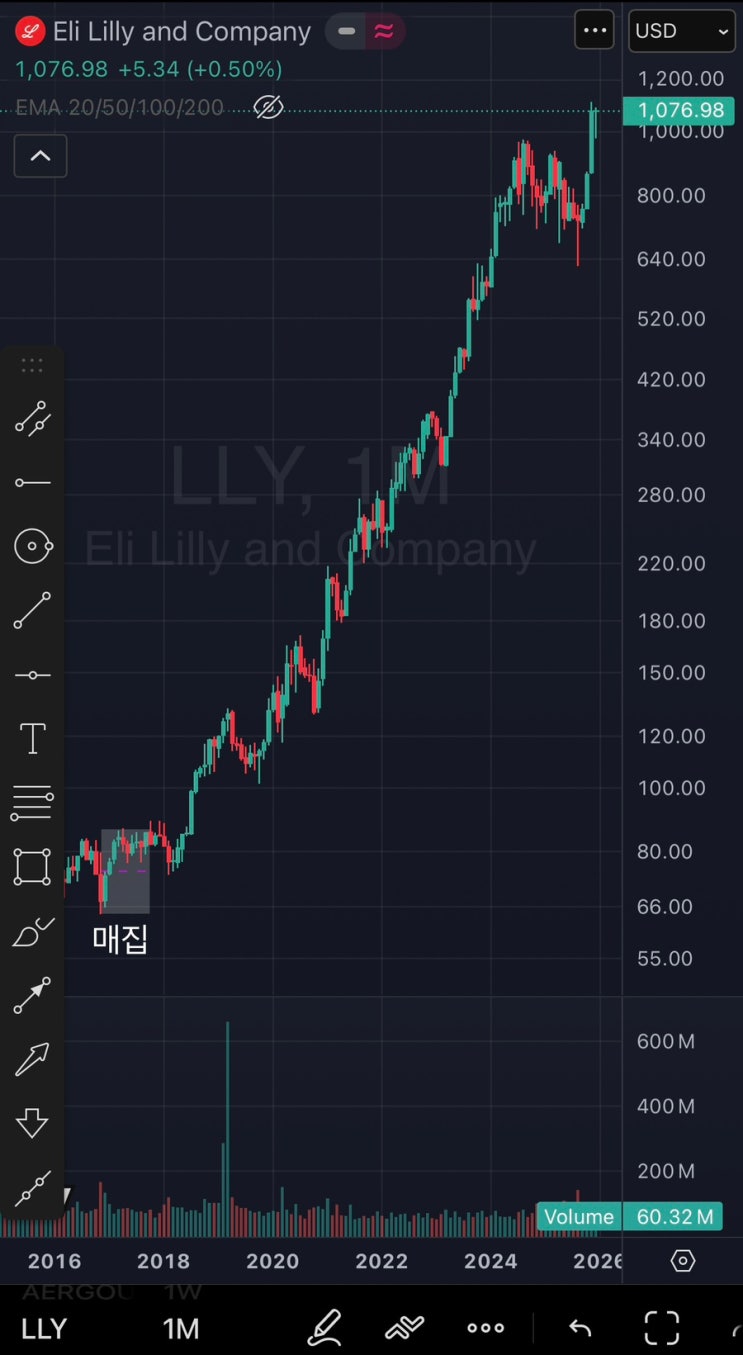This screenshot has height=1355, width=743.
Task: Select the brush drawing tool
Action: [x=32, y=932]
